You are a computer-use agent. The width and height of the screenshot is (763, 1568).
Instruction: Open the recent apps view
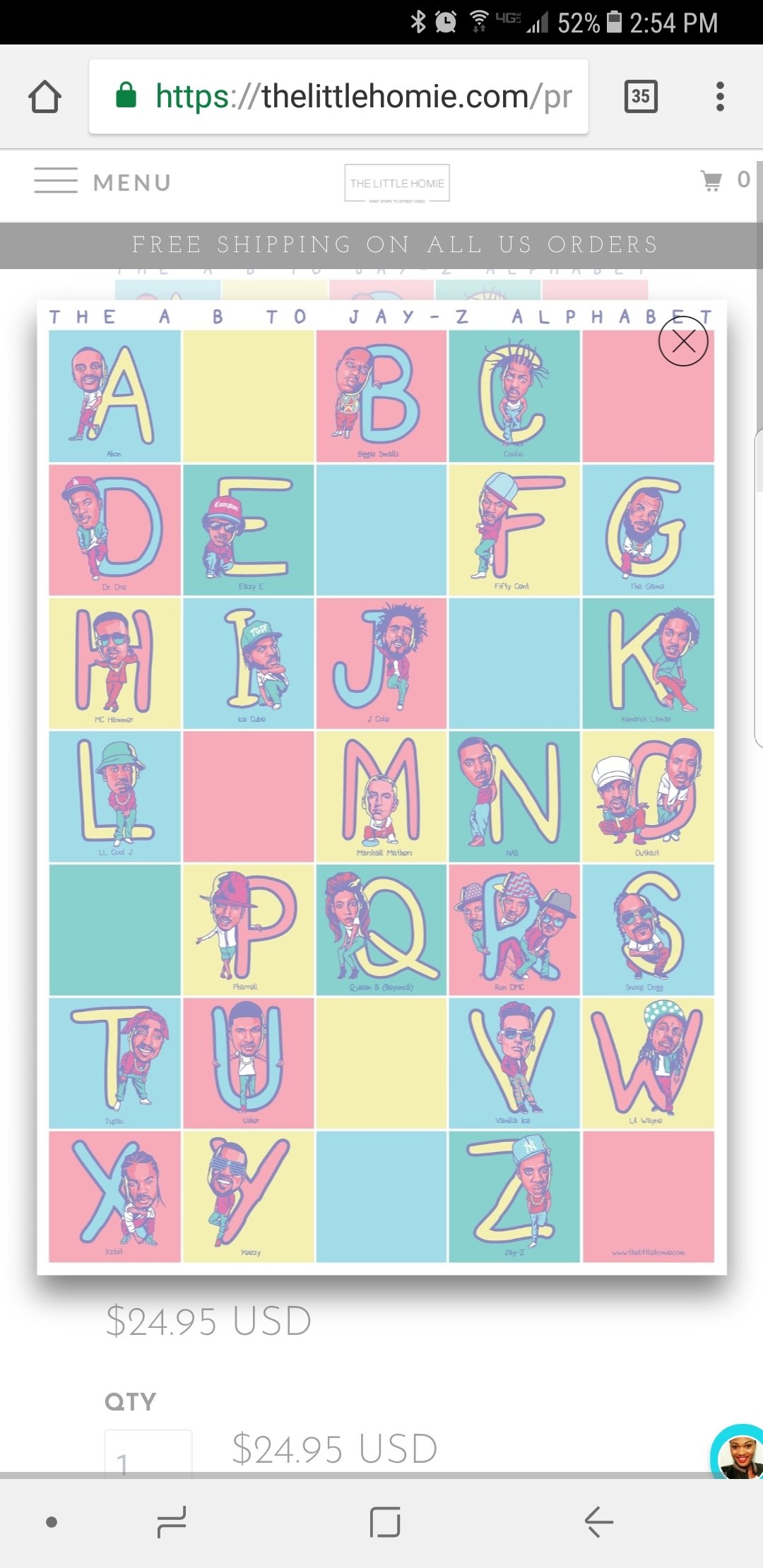(172, 1521)
